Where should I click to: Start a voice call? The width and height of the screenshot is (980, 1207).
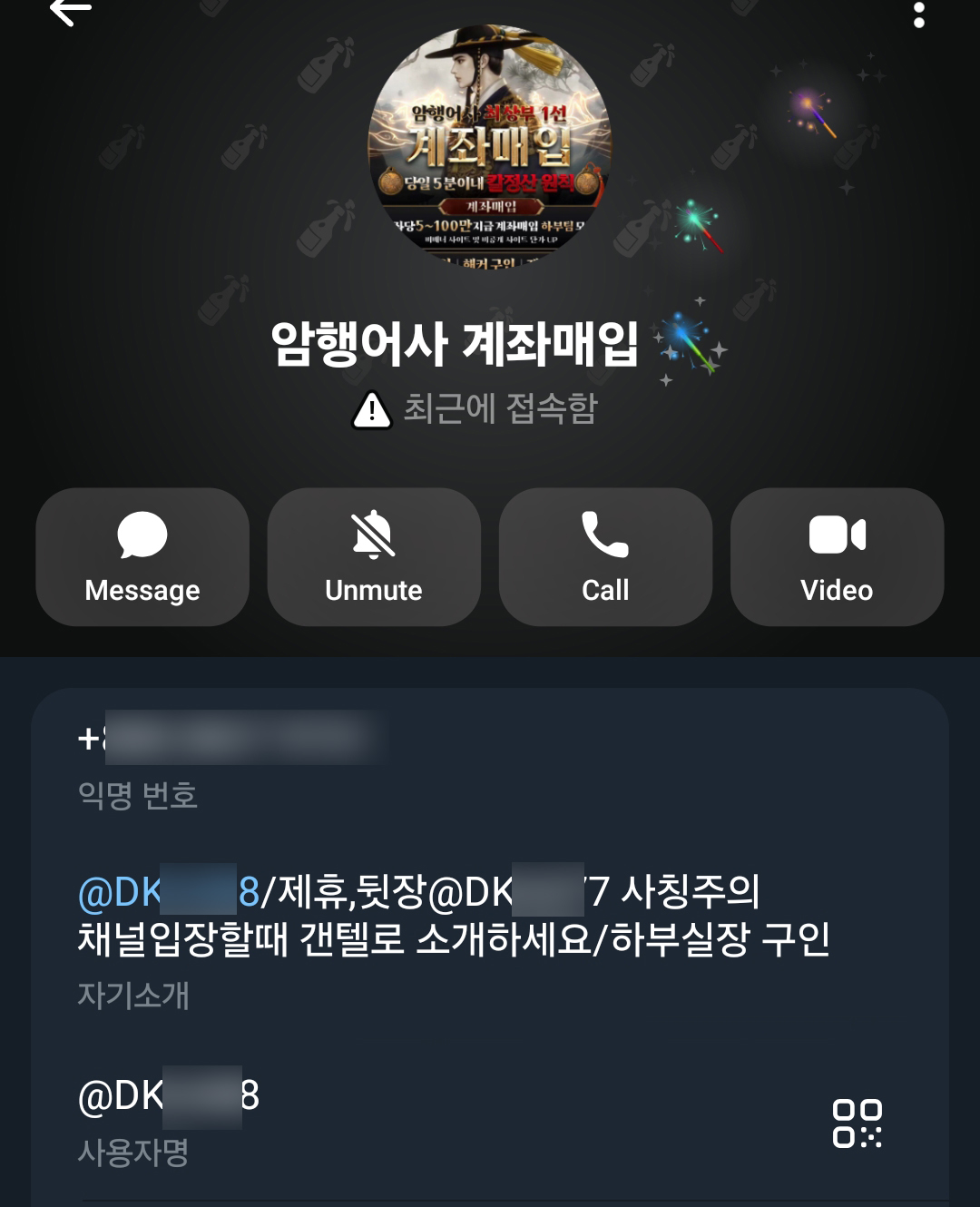[605, 556]
